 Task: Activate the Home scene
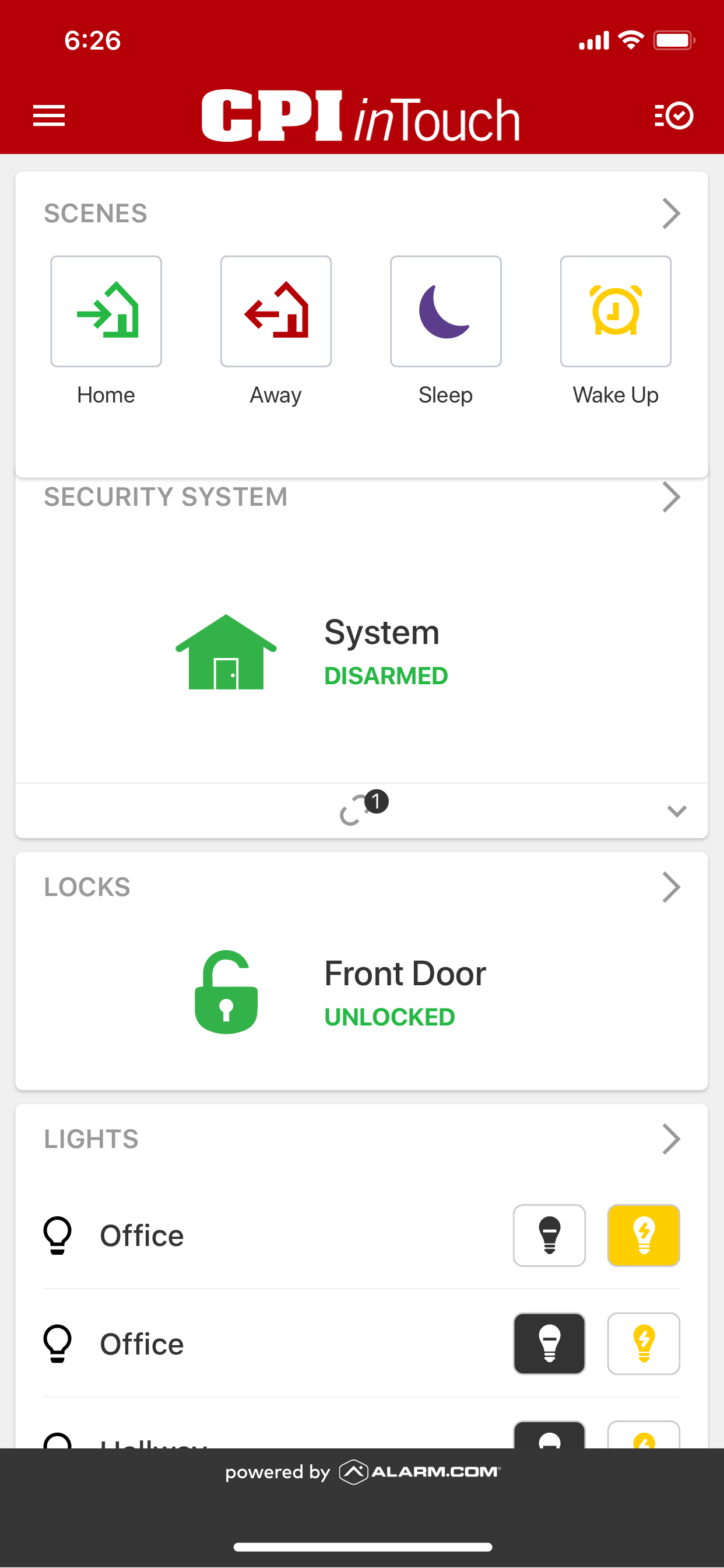click(106, 311)
